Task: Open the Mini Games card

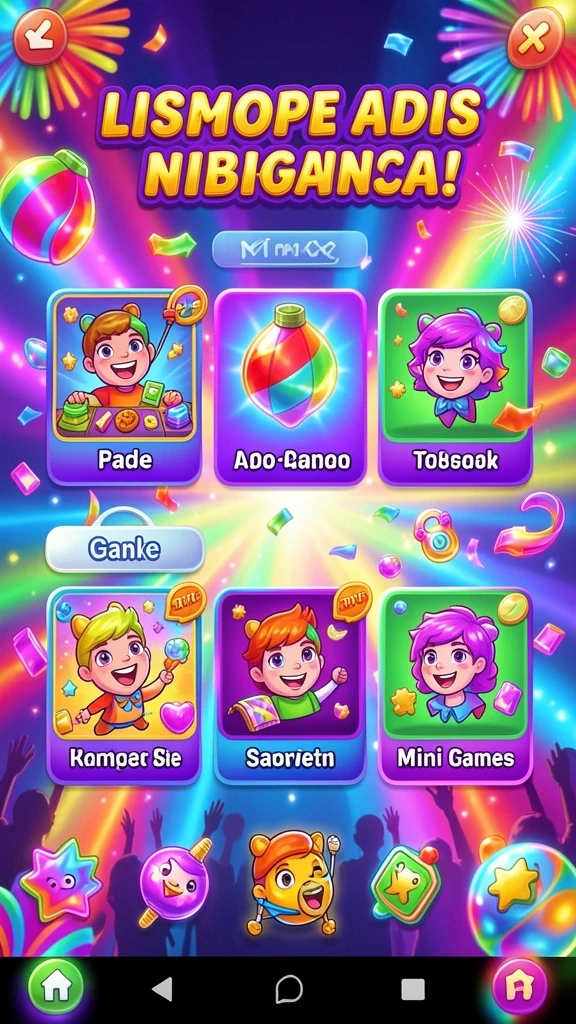Action: [456, 686]
